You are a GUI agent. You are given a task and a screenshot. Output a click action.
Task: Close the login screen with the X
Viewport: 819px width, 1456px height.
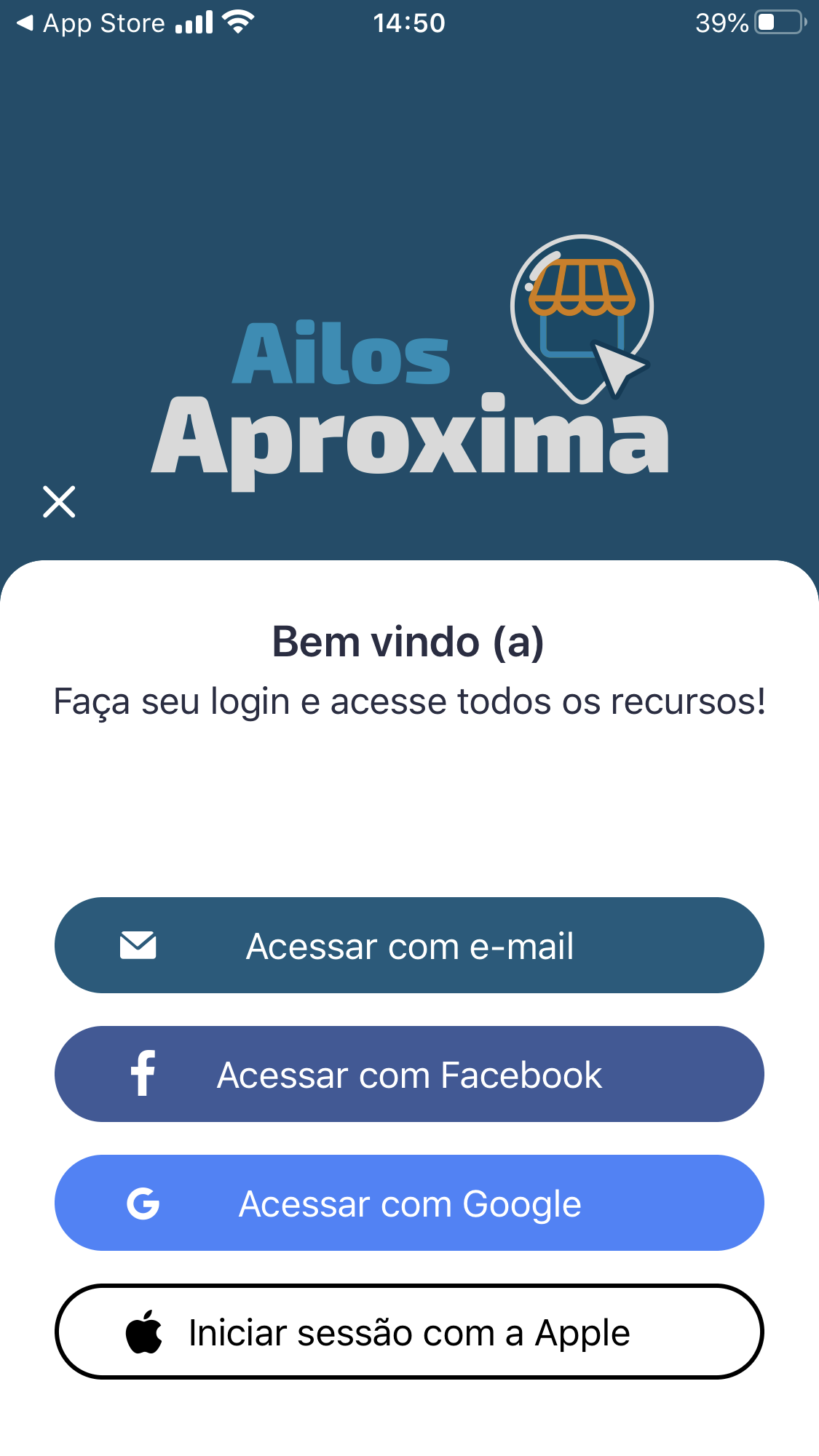pos(59,501)
